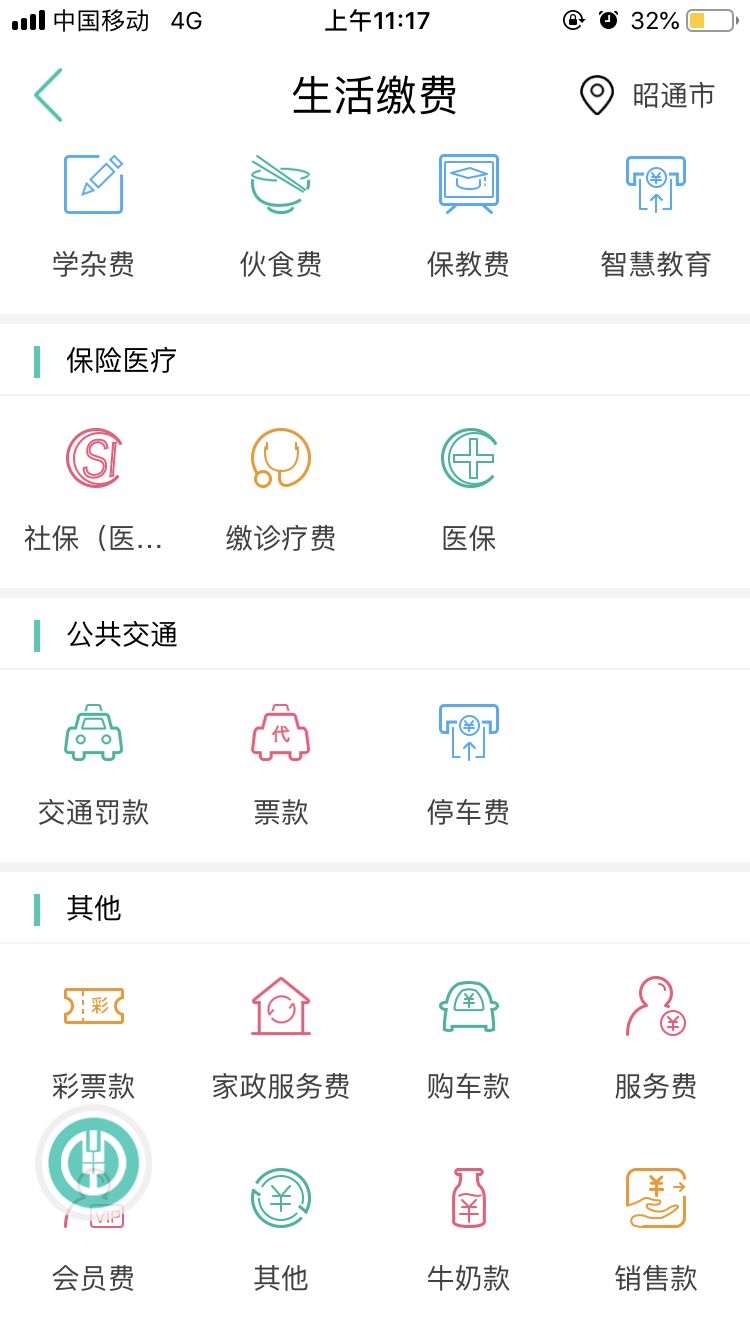Open 保教费 payment
Screen dimensions: 750x1334
[468, 215]
